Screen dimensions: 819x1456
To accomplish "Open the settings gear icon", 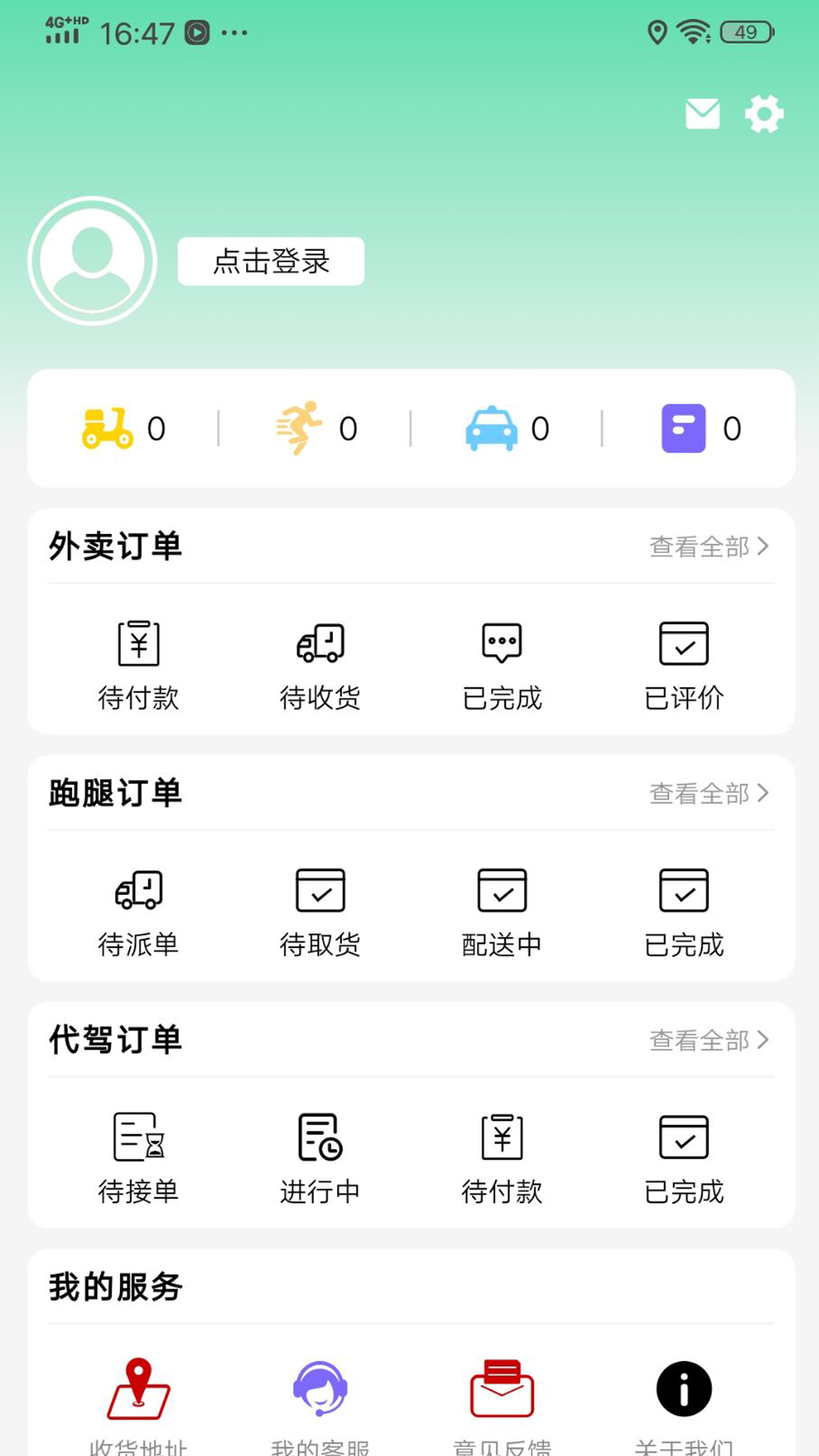I will click(x=764, y=114).
